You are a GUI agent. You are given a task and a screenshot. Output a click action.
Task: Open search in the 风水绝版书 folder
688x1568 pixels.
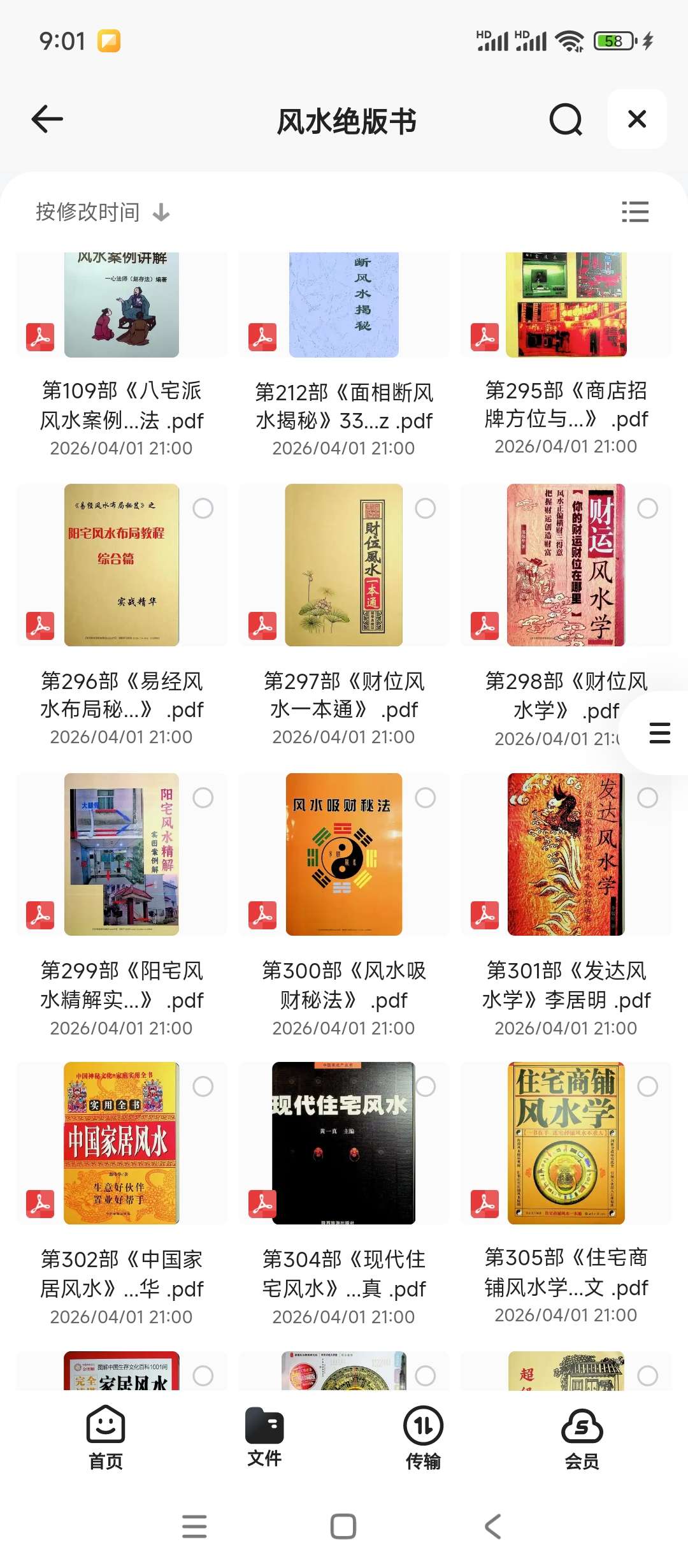click(x=566, y=119)
